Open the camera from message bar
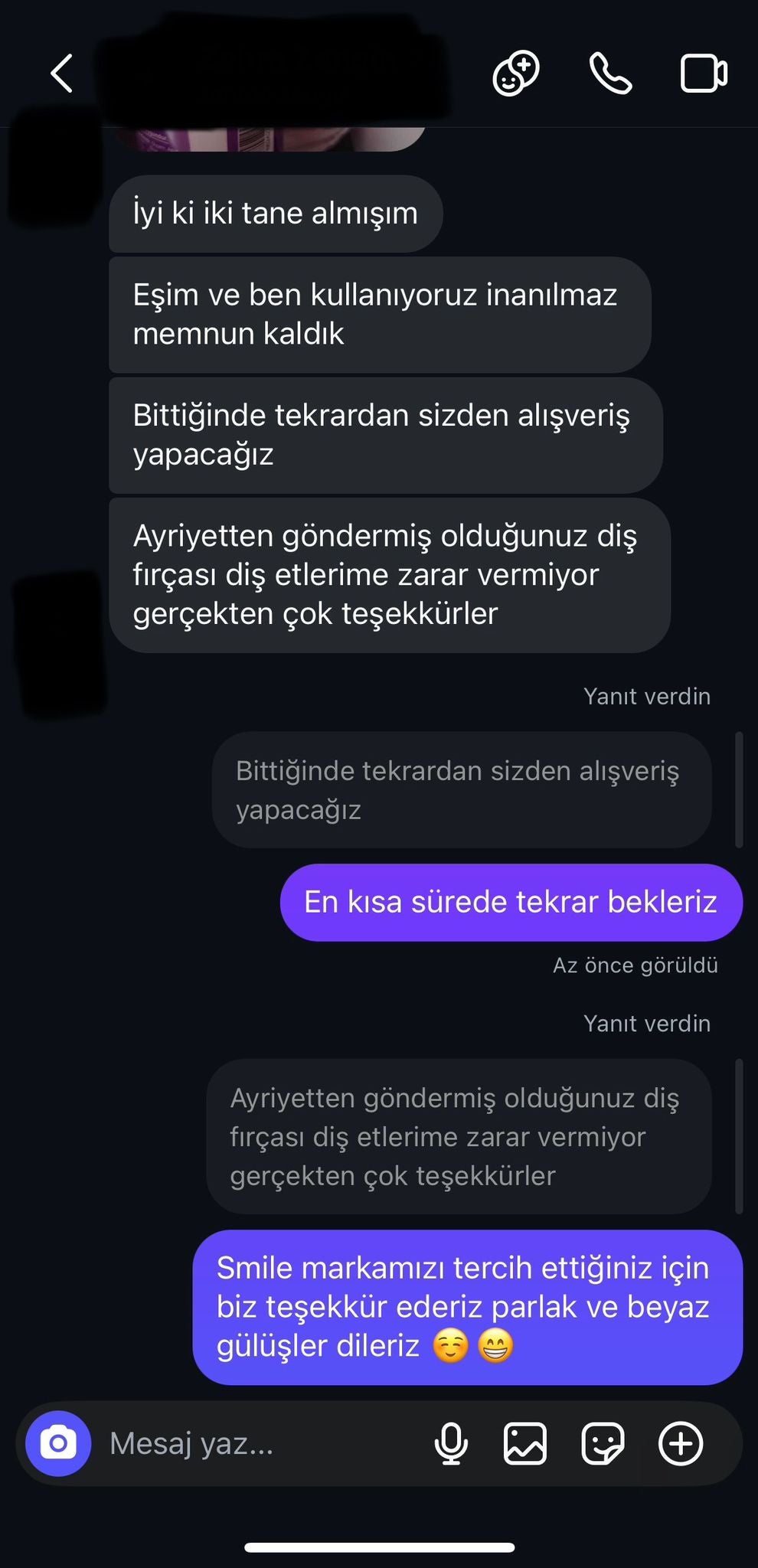The width and height of the screenshot is (758, 1568). 58,1443
